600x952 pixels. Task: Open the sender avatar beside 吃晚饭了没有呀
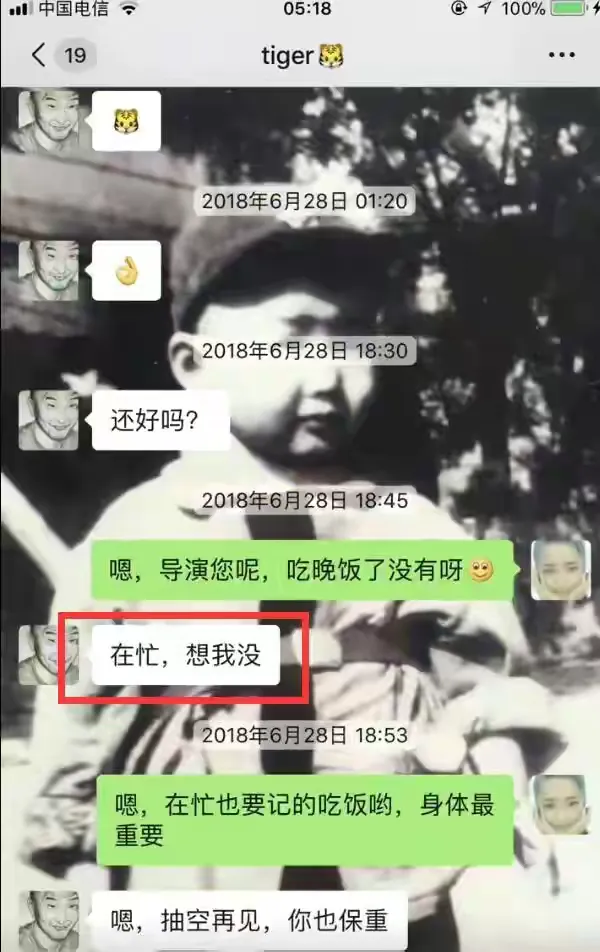pyautogui.click(x=559, y=570)
